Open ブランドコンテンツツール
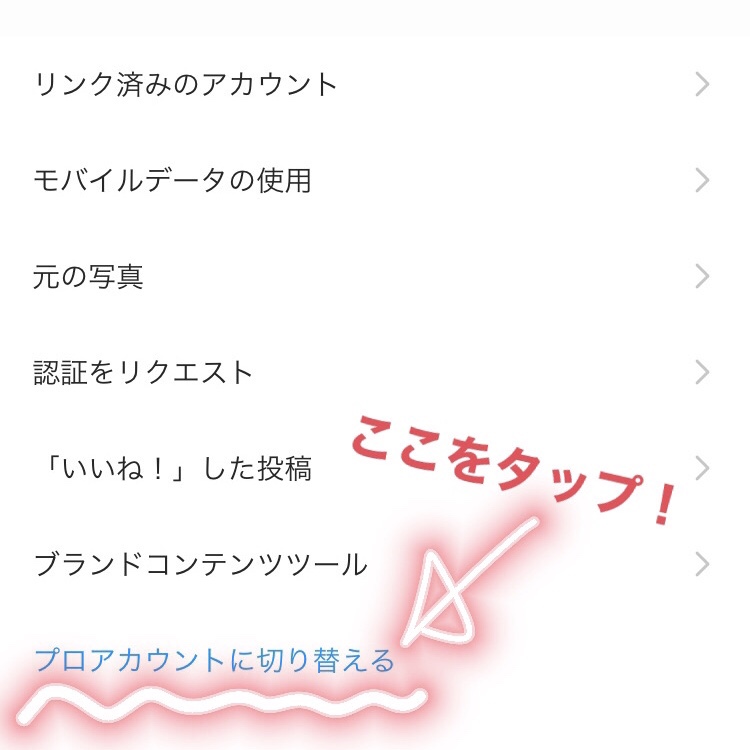Screen dimensions: 750x750 click(x=200, y=565)
